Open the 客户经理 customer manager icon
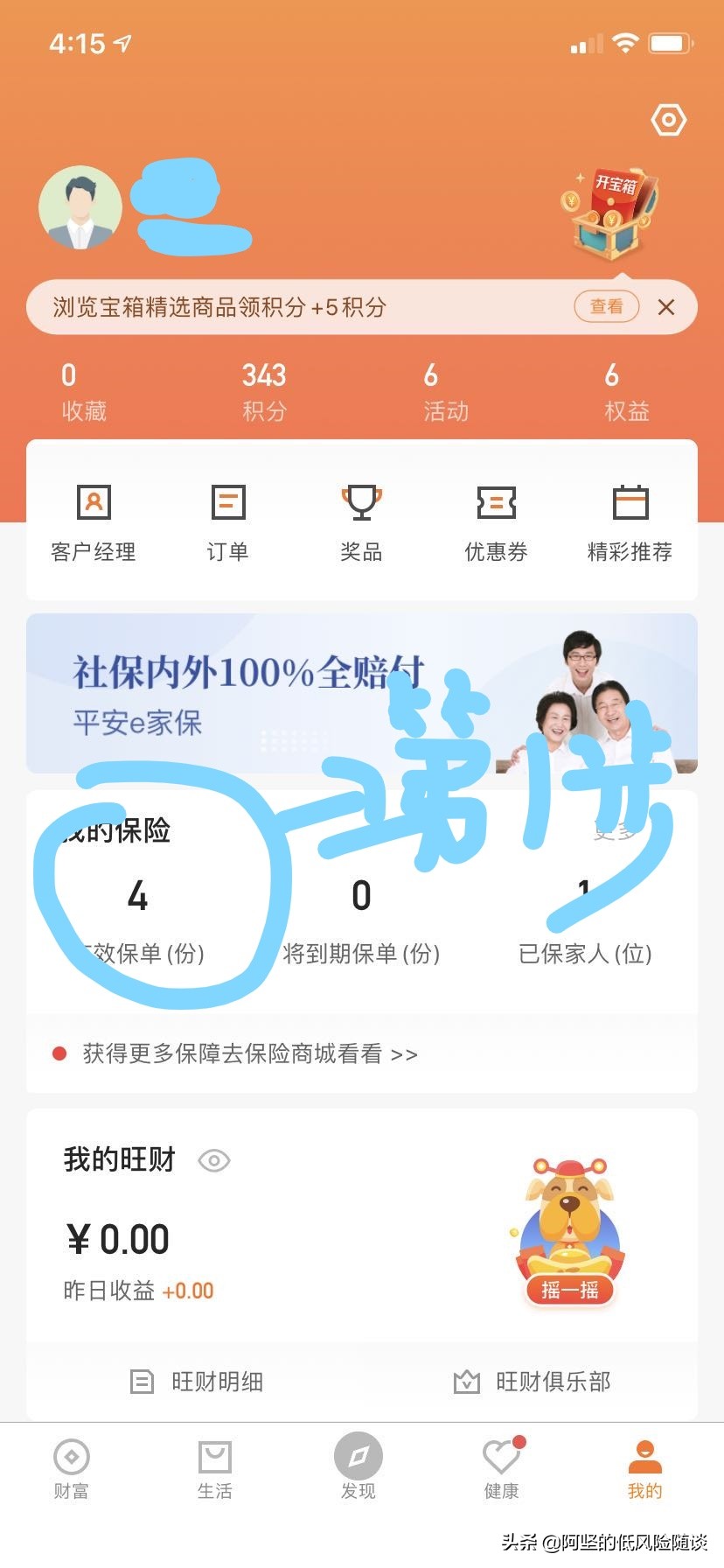This screenshot has width=724, height=1568. pos(93,521)
